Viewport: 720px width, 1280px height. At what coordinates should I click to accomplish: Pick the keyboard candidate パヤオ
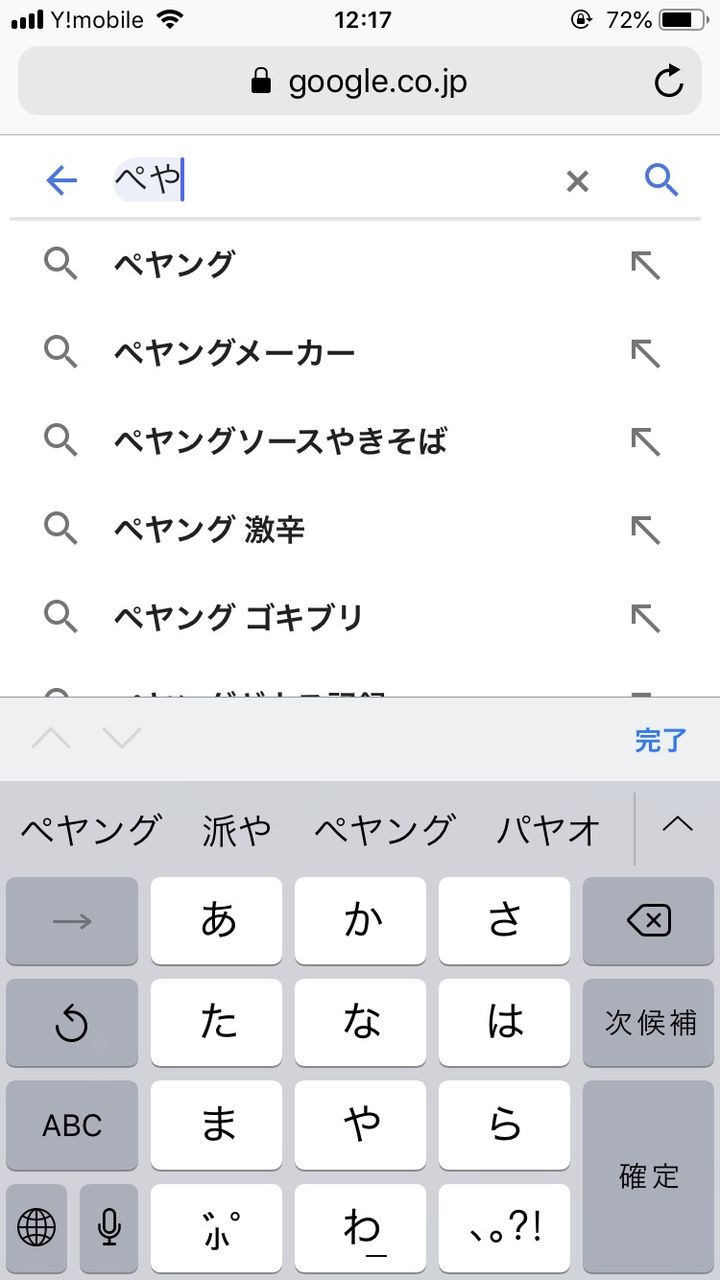pos(549,830)
